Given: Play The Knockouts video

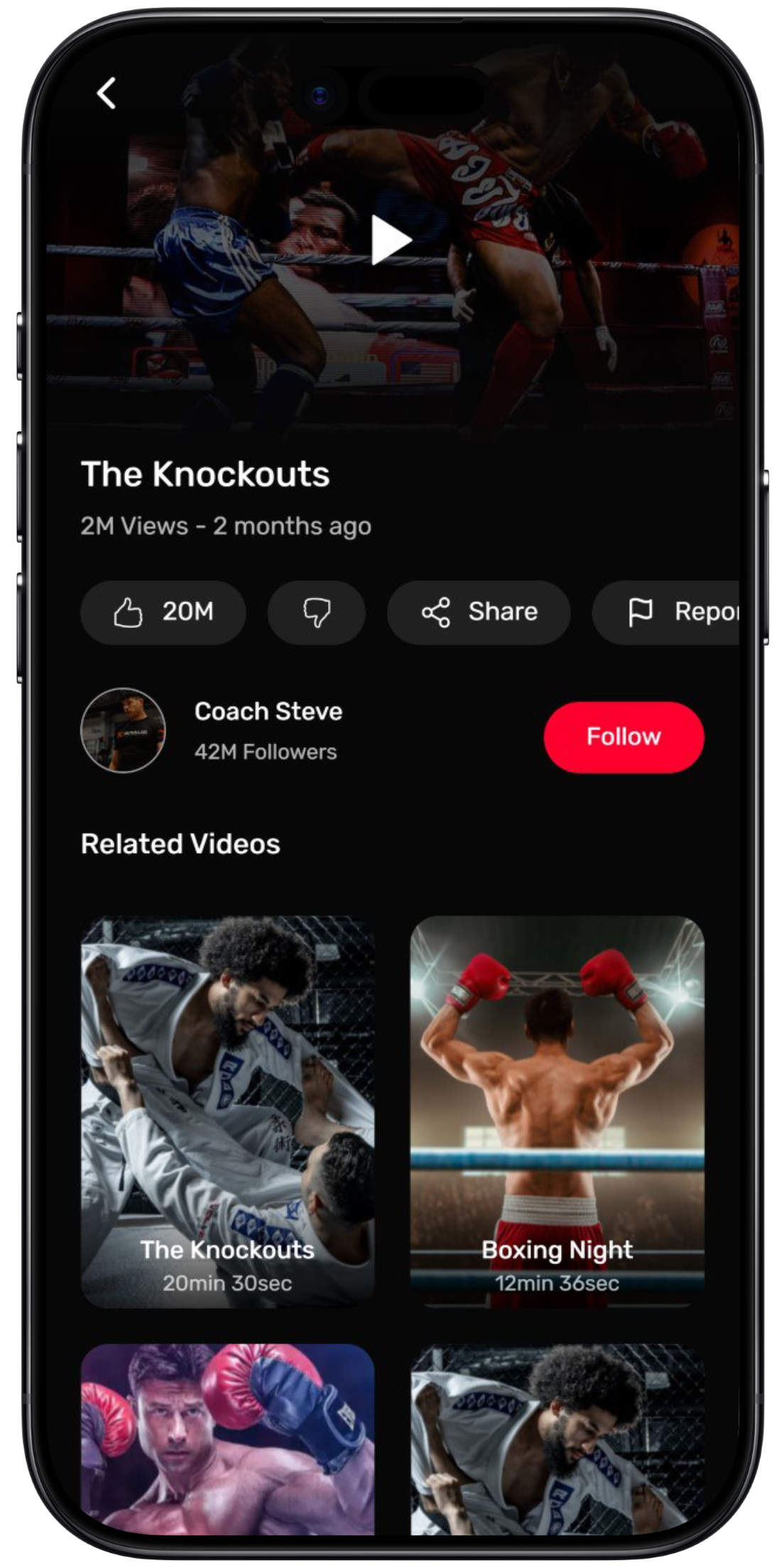Looking at the screenshot, I should click(x=391, y=241).
